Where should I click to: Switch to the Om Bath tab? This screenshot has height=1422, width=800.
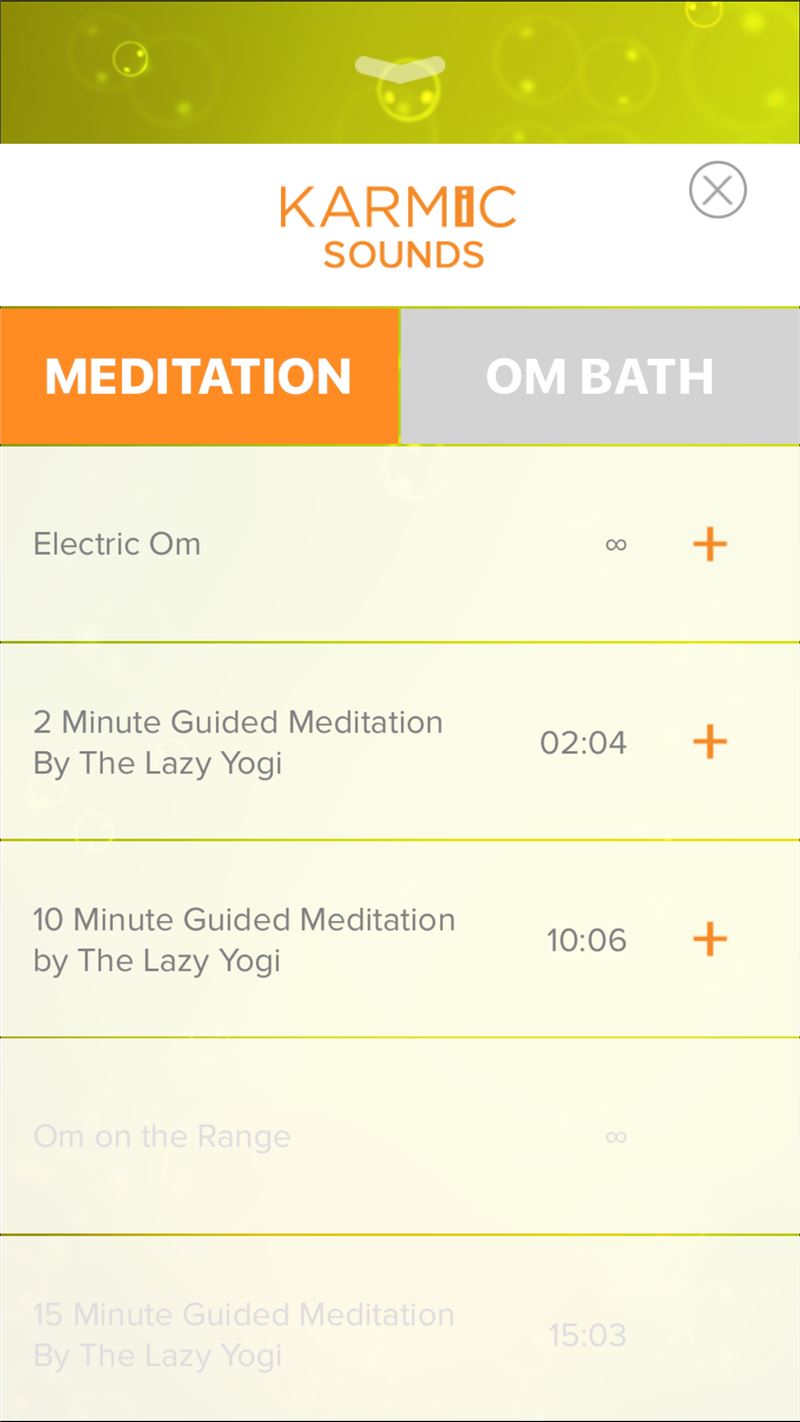(600, 376)
